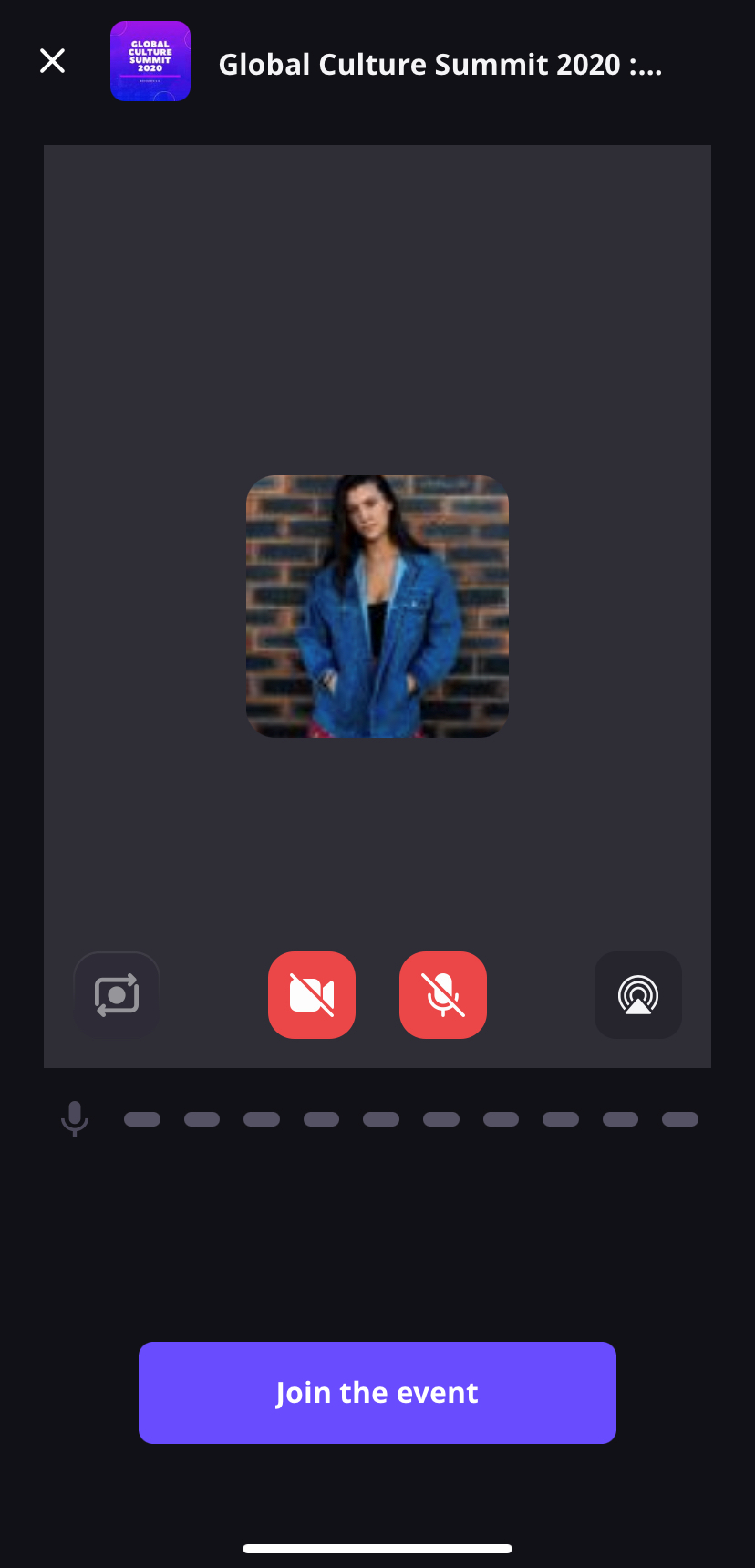
Task: Join the event
Action: click(x=377, y=1393)
